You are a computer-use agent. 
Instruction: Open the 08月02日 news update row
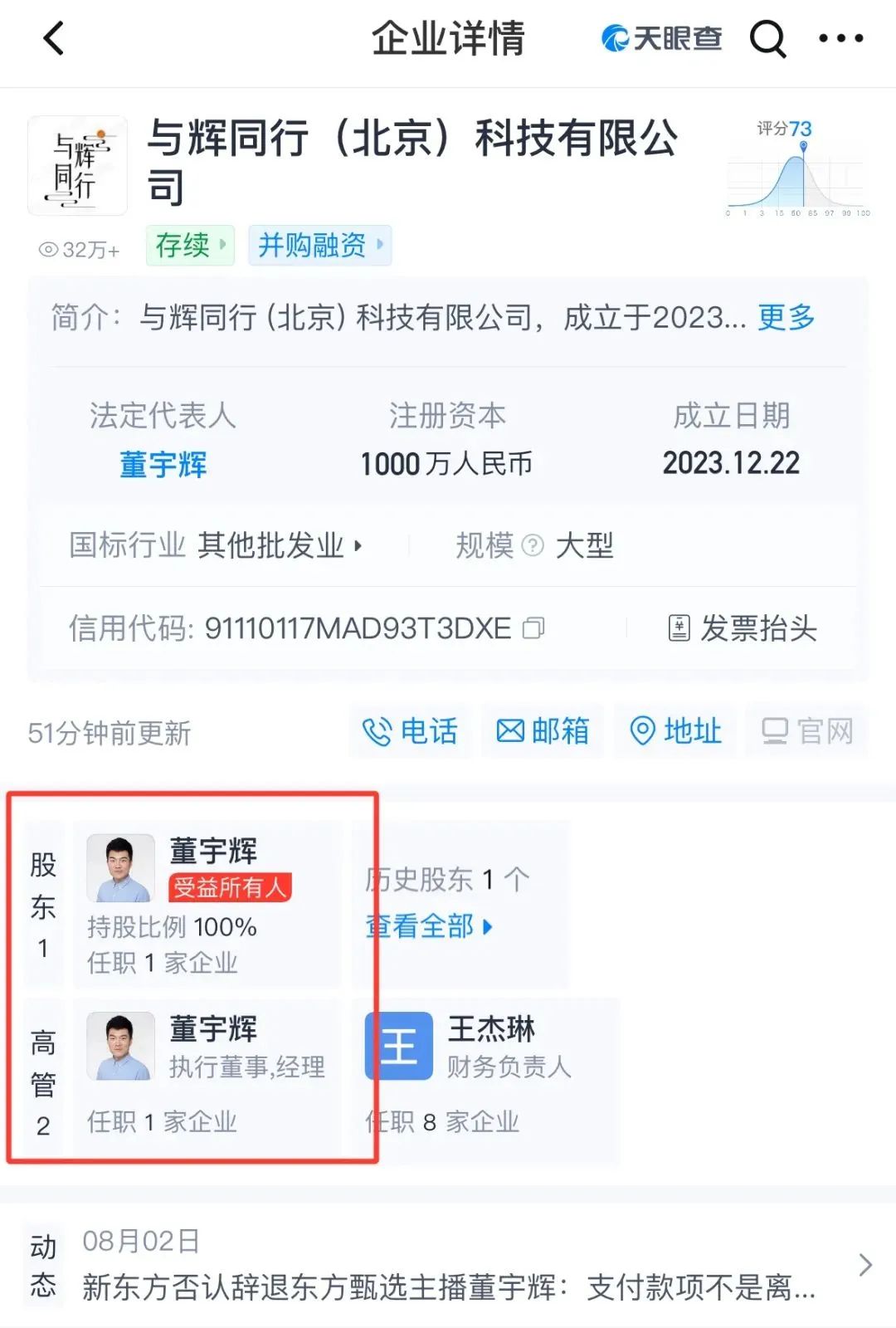click(x=448, y=1266)
